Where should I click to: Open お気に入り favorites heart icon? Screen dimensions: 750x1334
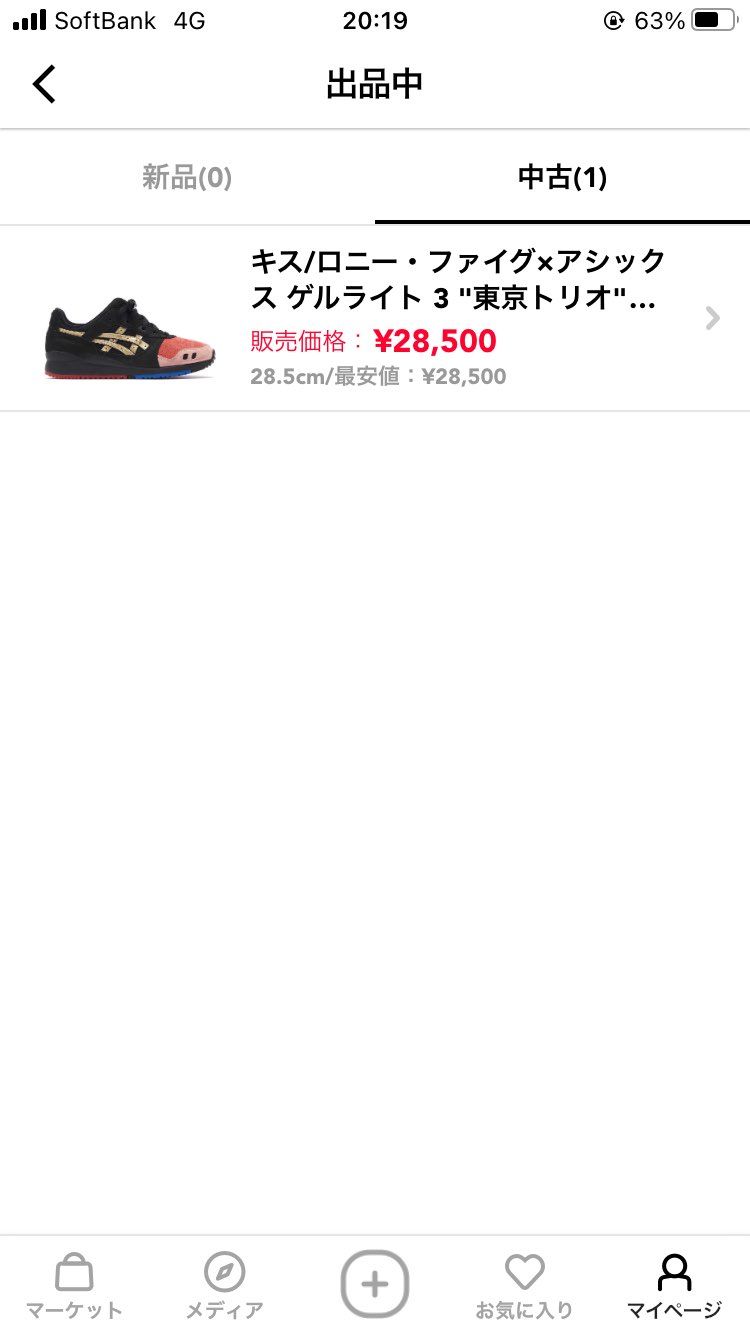click(524, 1283)
